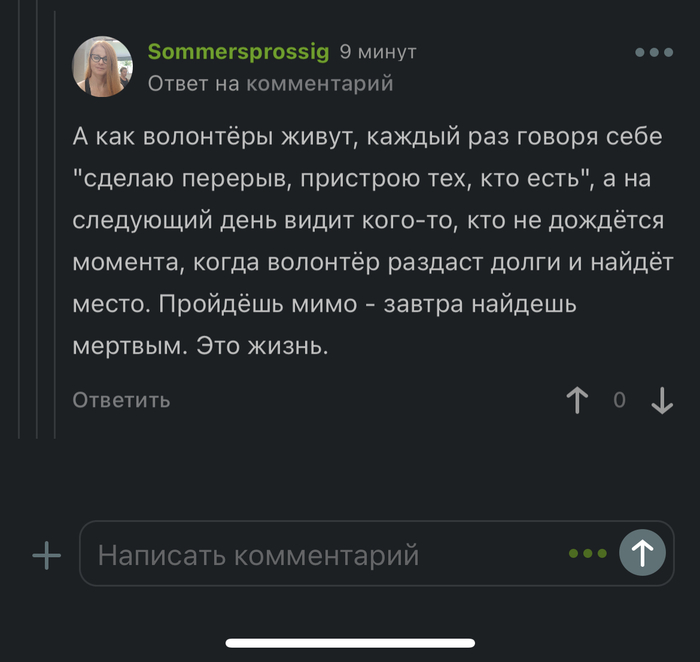Viewport: 700px width, 662px height.
Task: Reply with the "Ответить" button
Action: [x=121, y=400]
